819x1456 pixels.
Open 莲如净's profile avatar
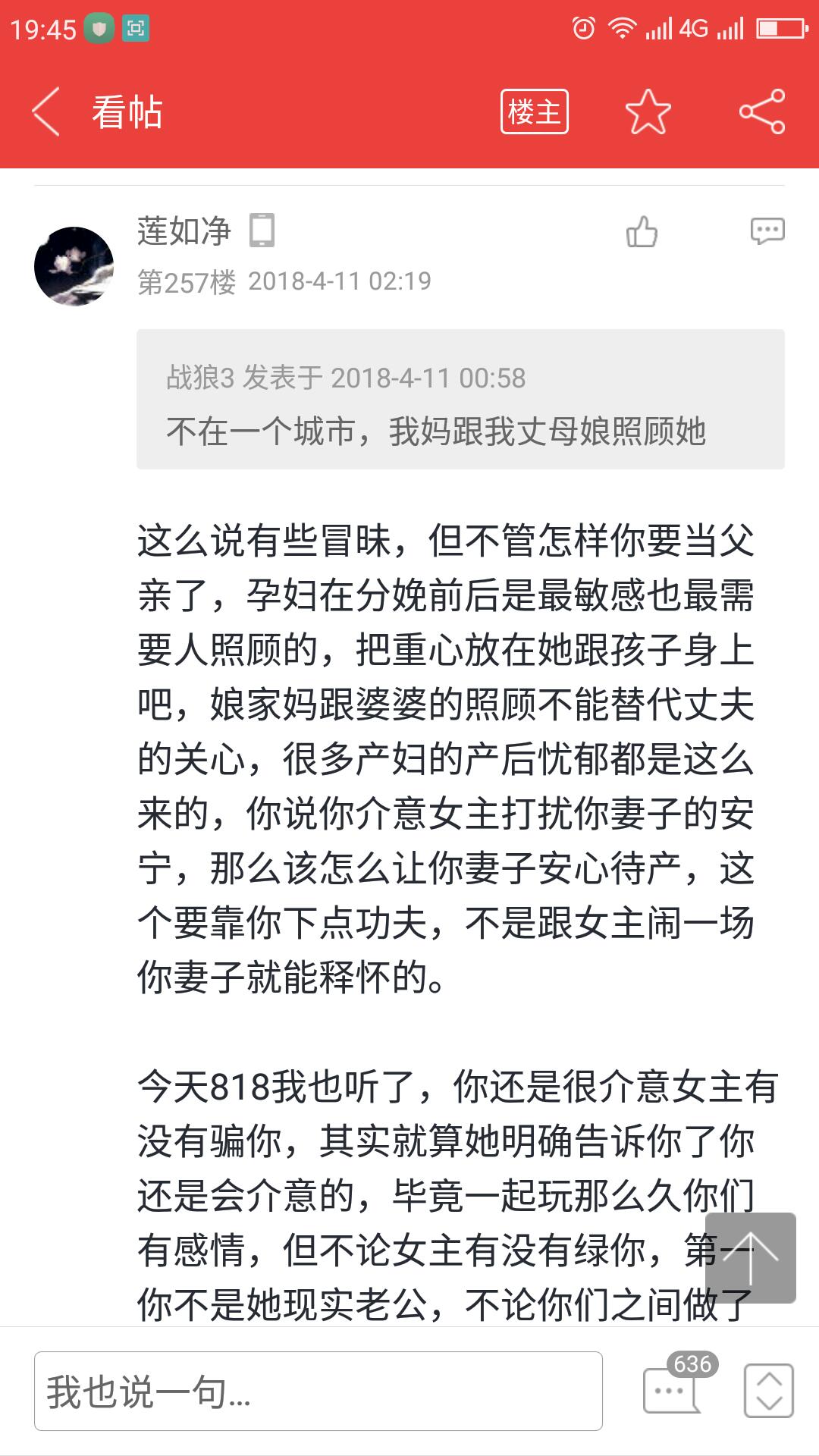point(74,266)
